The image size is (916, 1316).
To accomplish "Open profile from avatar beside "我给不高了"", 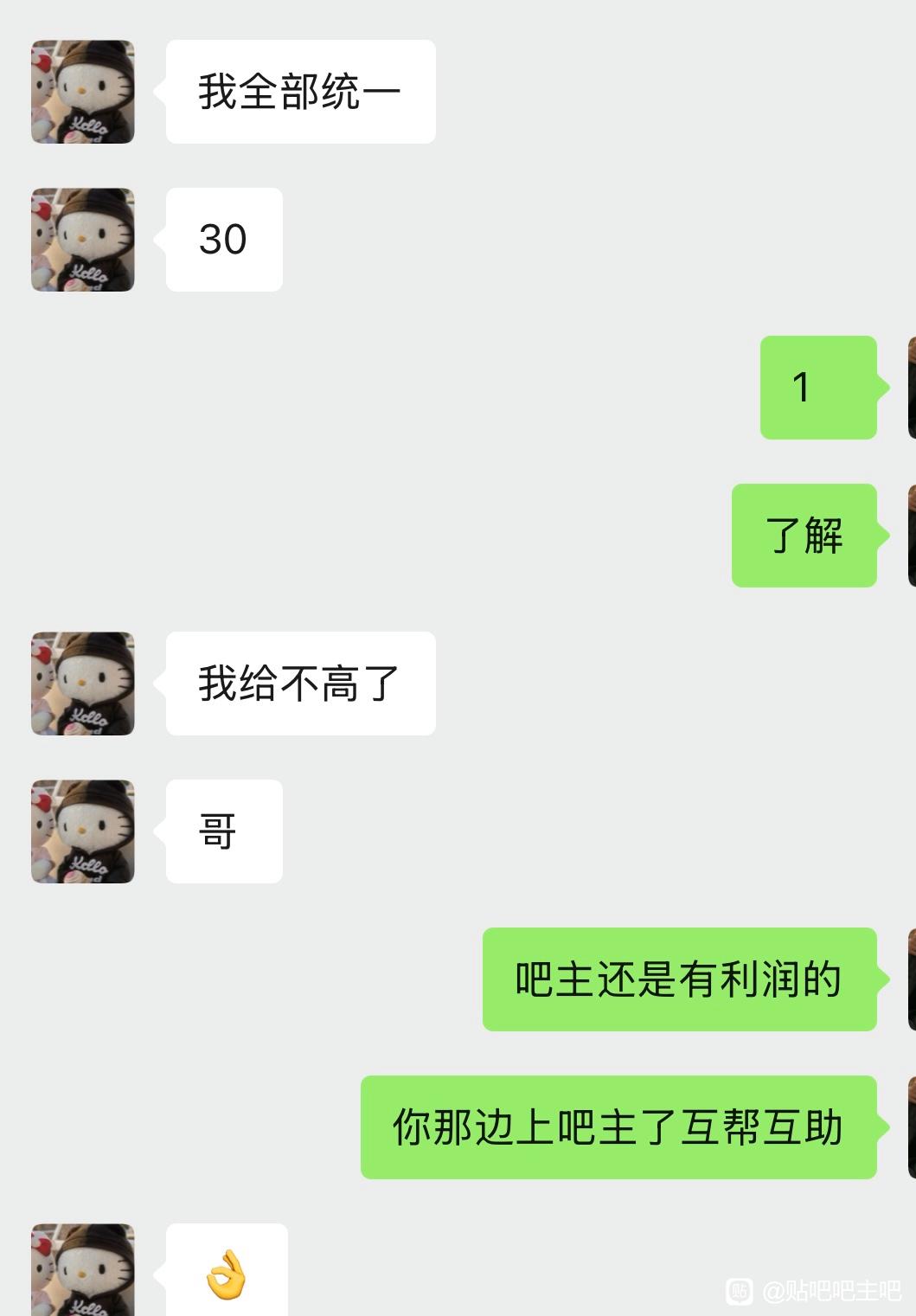I will (x=83, y=684).
